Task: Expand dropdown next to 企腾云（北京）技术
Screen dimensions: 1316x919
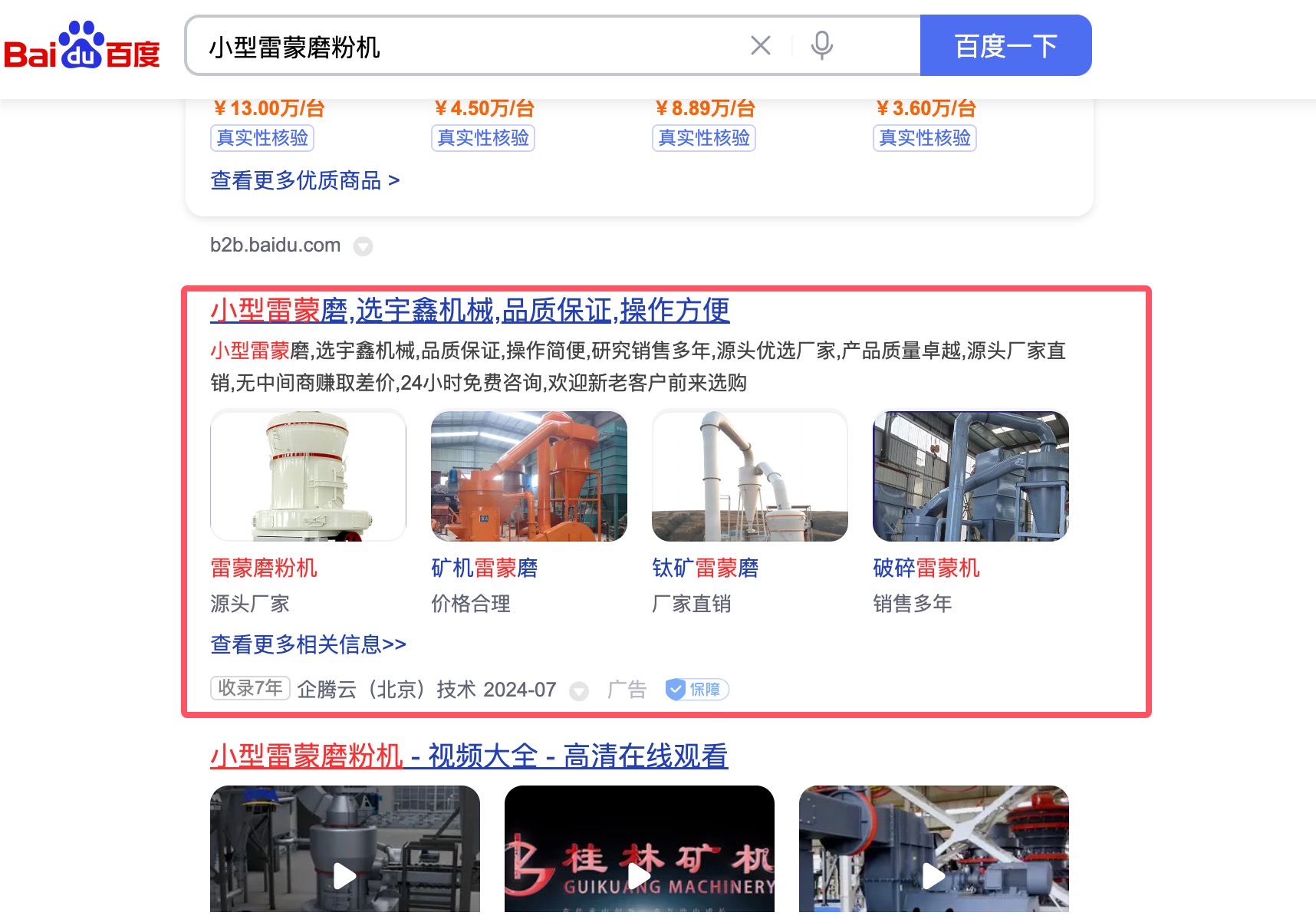Action: [x=579, y=691]
